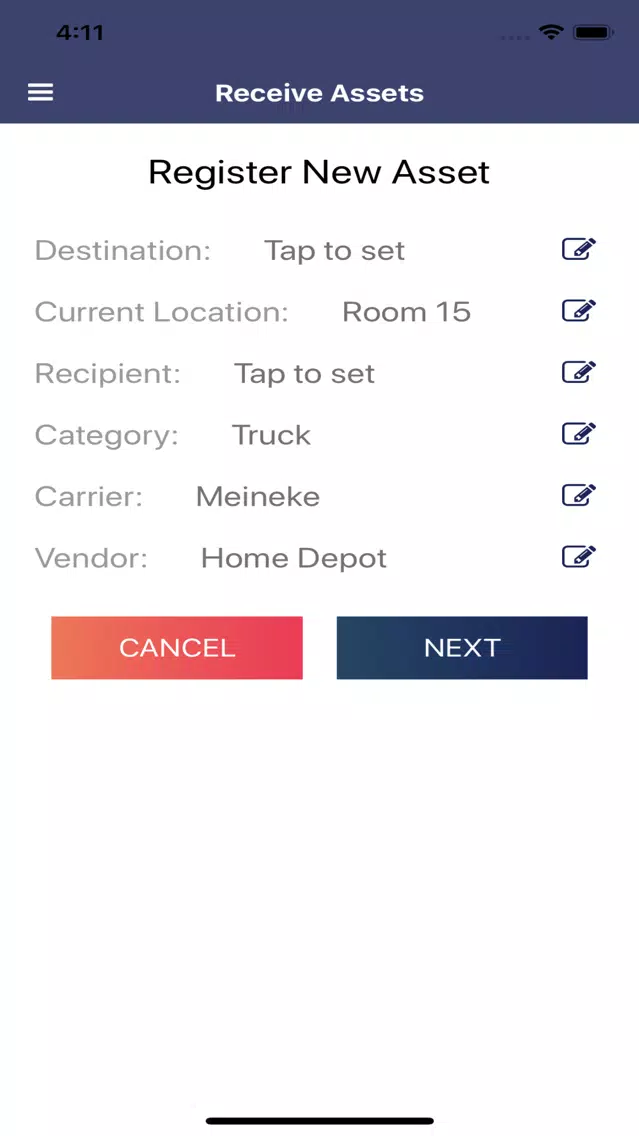Tap the edit icon for Vendor
This screenshot has height=1136, width=639.
coord(579,557)
